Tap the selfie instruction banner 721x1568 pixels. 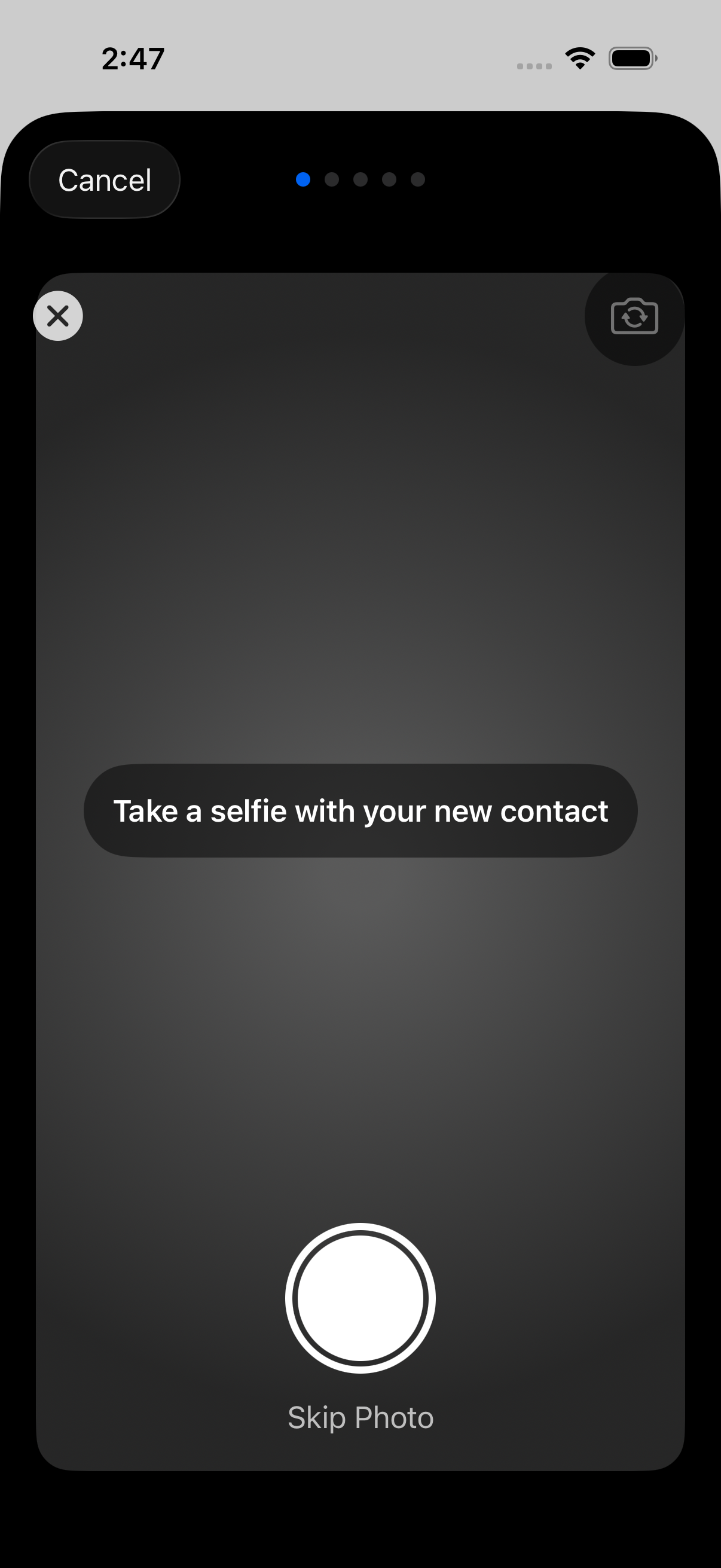pos(360,810)
